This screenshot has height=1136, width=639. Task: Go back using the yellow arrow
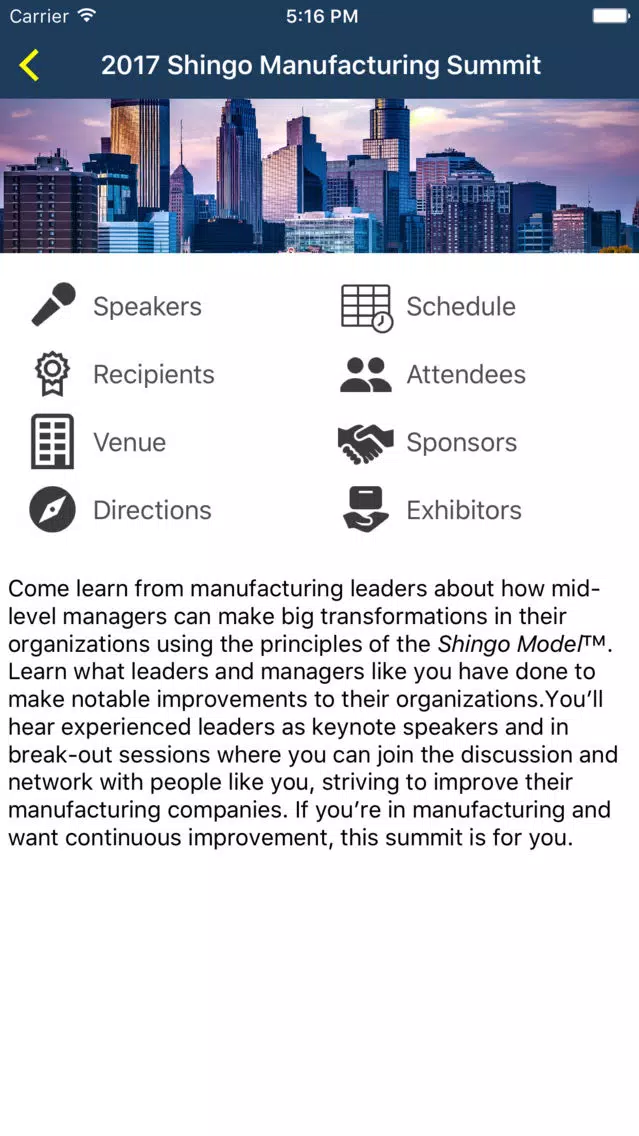coord(29,66)
